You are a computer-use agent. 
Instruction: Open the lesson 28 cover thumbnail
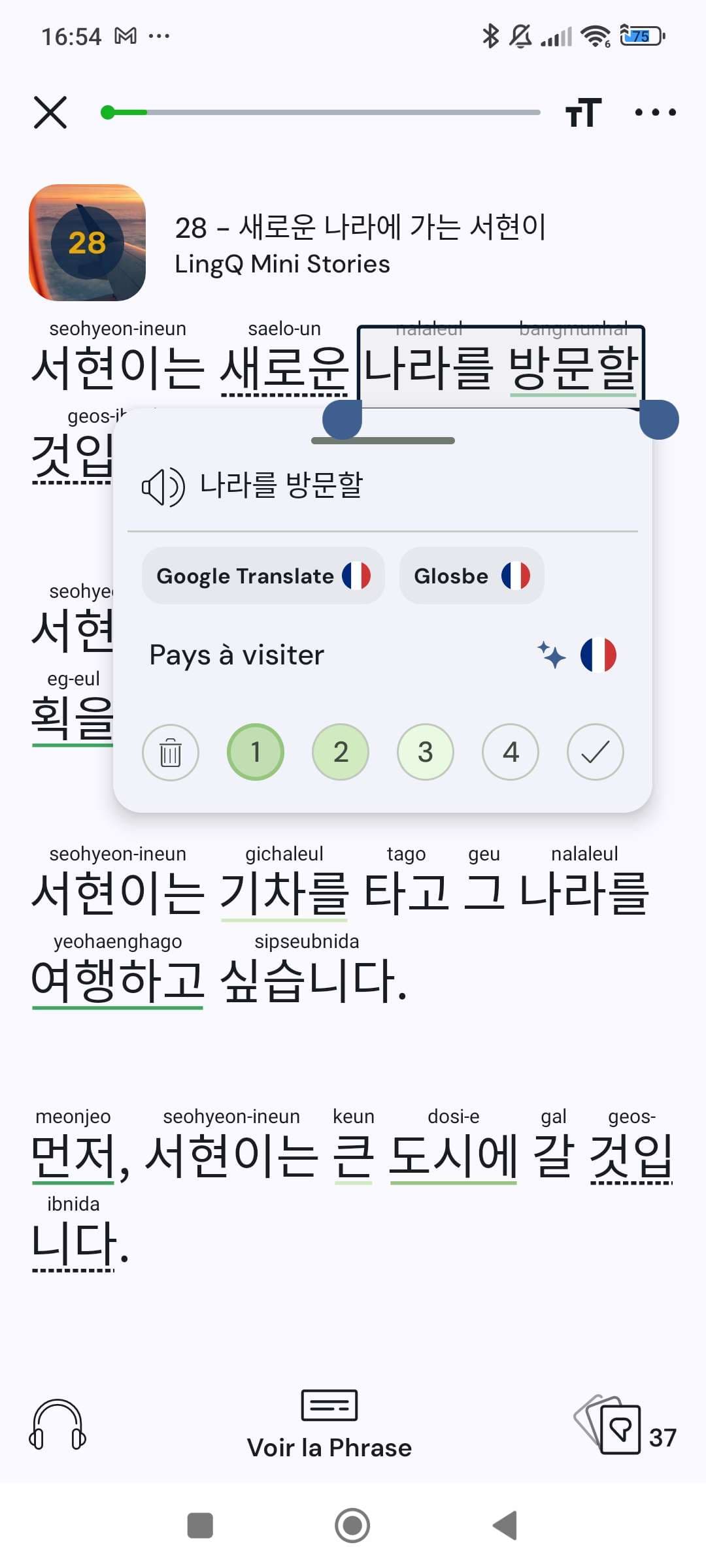click(x=87, y=242)
